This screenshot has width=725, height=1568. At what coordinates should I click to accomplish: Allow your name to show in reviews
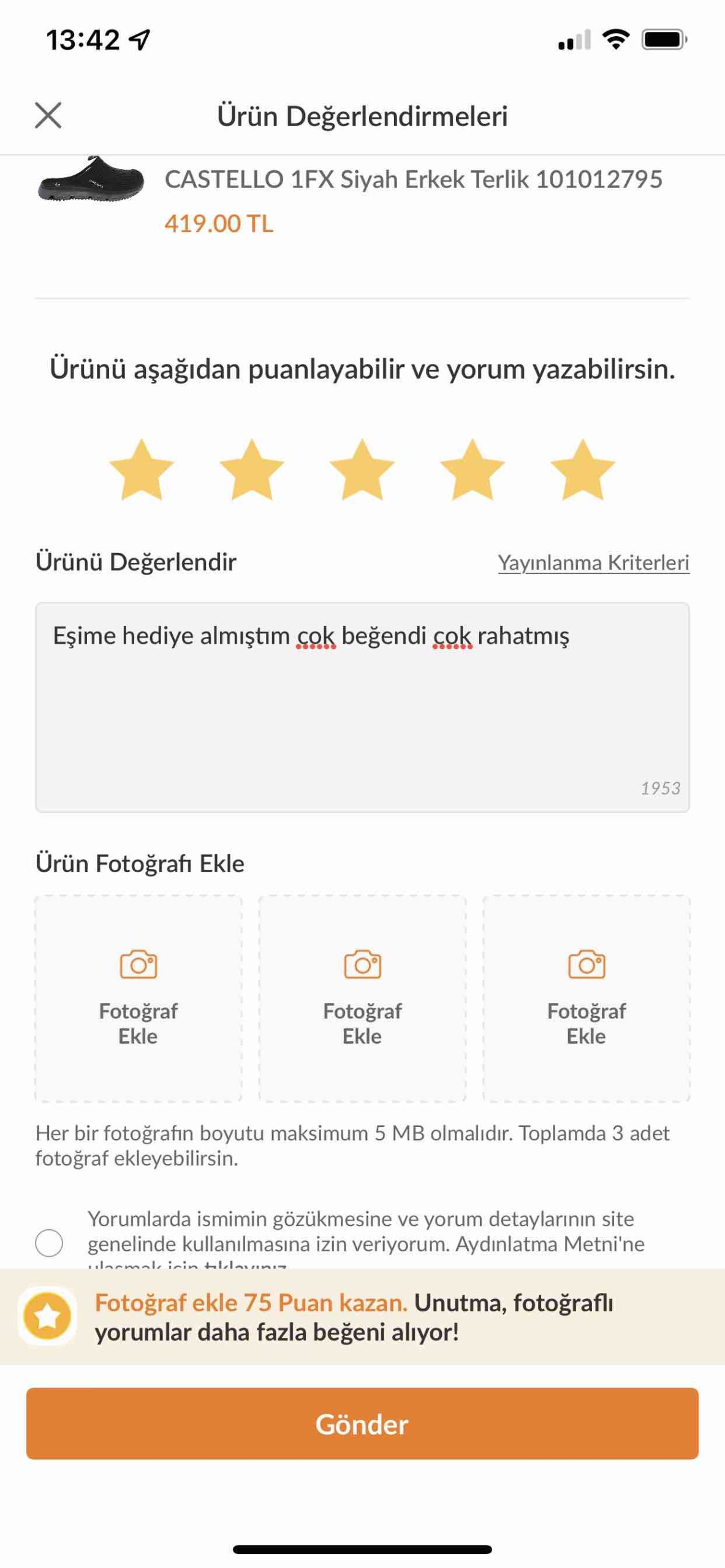pyautogui.click(x=49, y=1243)
